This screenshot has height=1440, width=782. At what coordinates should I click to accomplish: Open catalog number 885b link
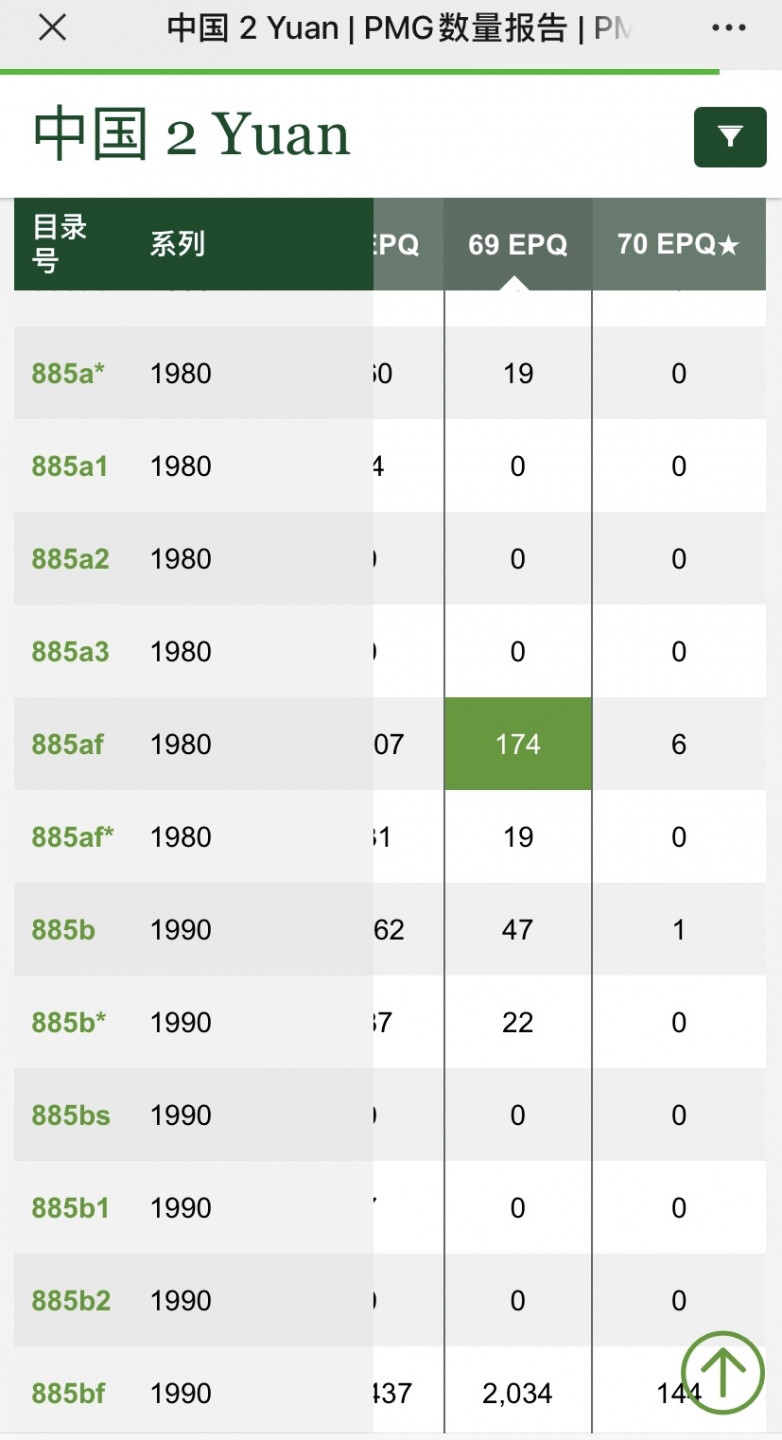point(63,930)
